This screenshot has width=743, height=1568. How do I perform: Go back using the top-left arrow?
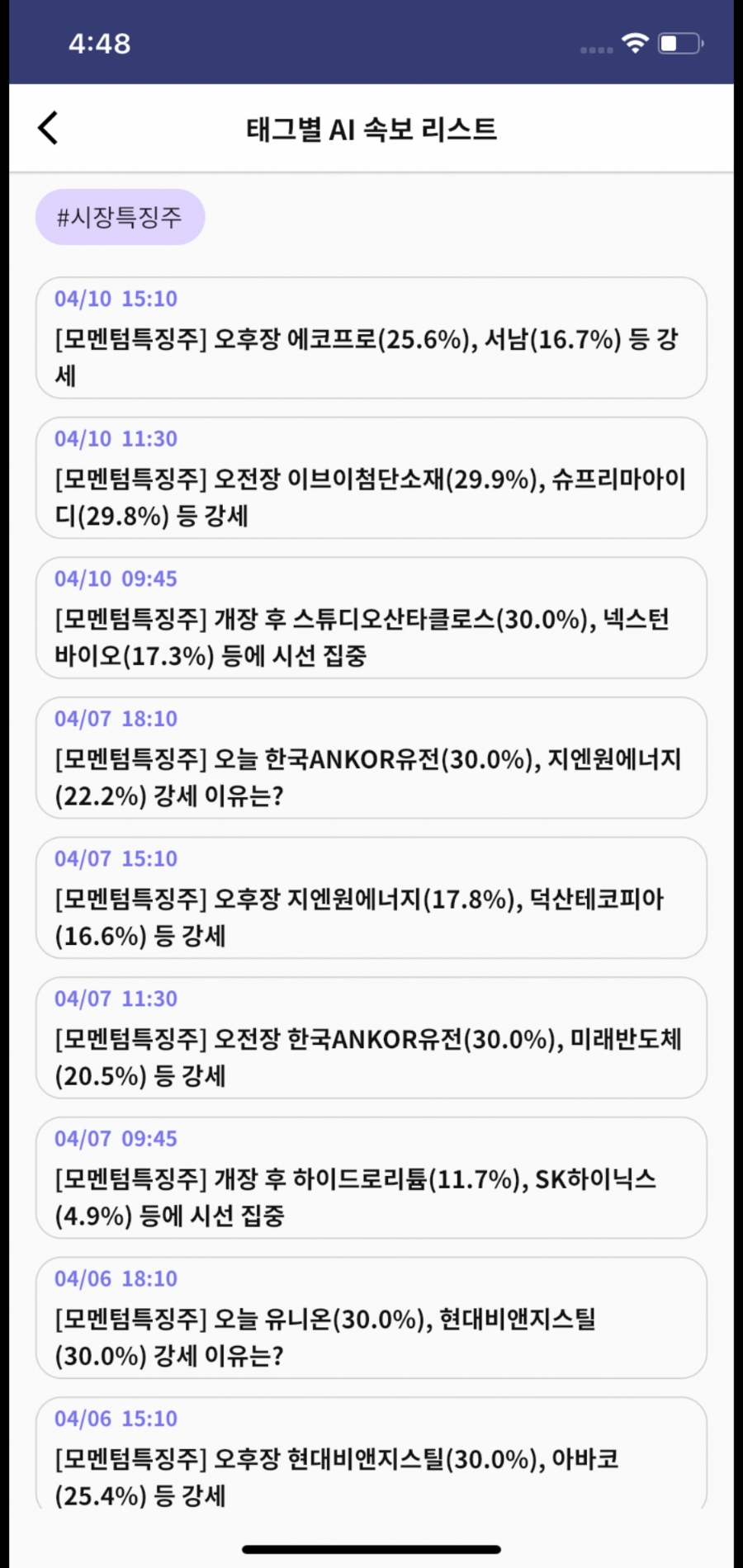pyautogui.click(x=48, y=129)
